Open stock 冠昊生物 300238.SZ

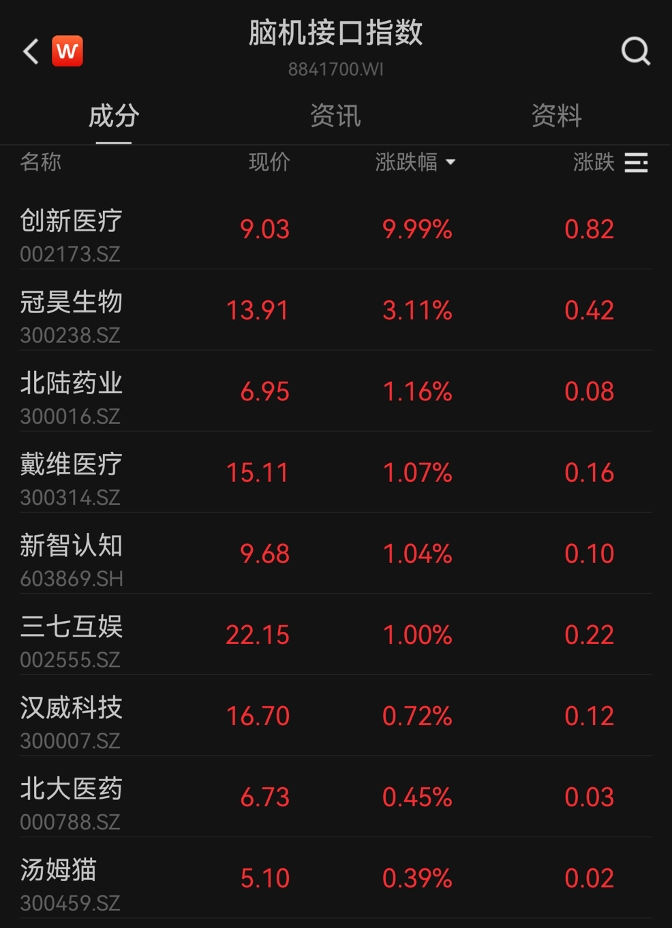(336, 310)
